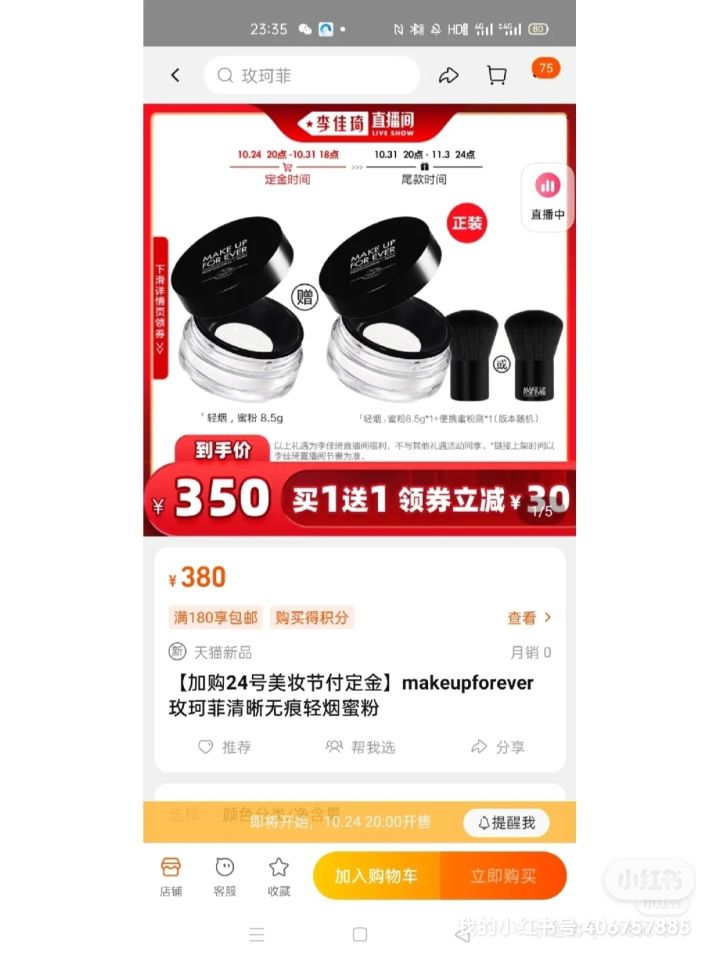Open the shopping cart

tap(496, 75)
